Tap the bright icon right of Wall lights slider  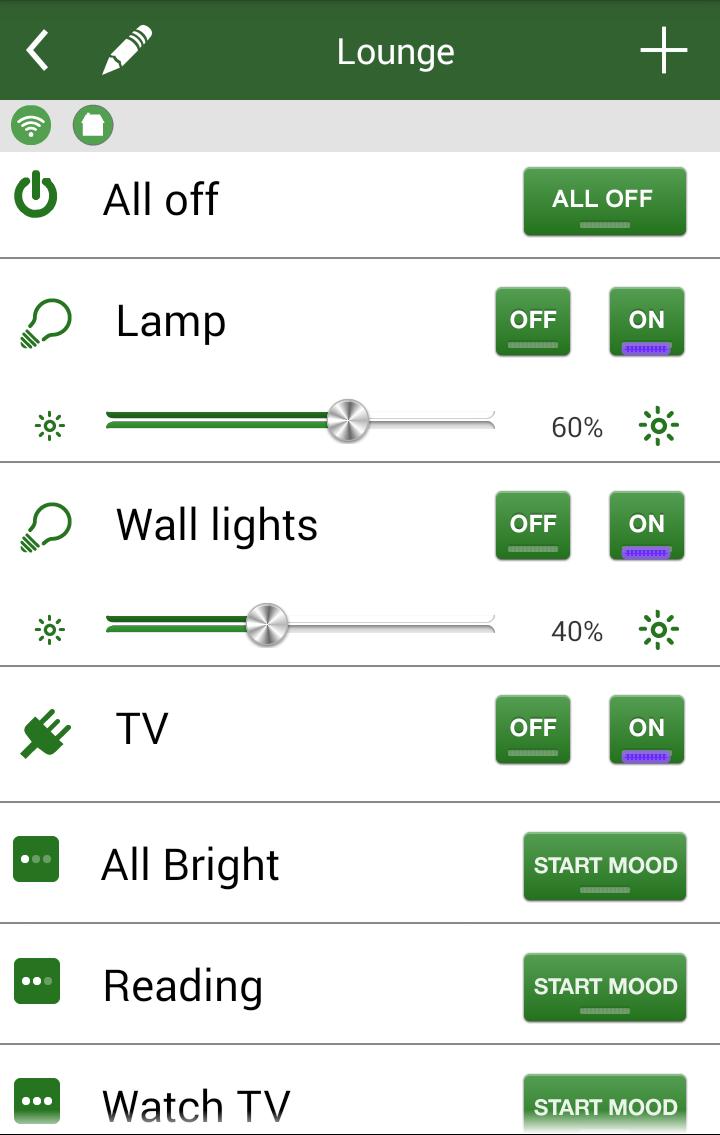(x=660, y=629)
